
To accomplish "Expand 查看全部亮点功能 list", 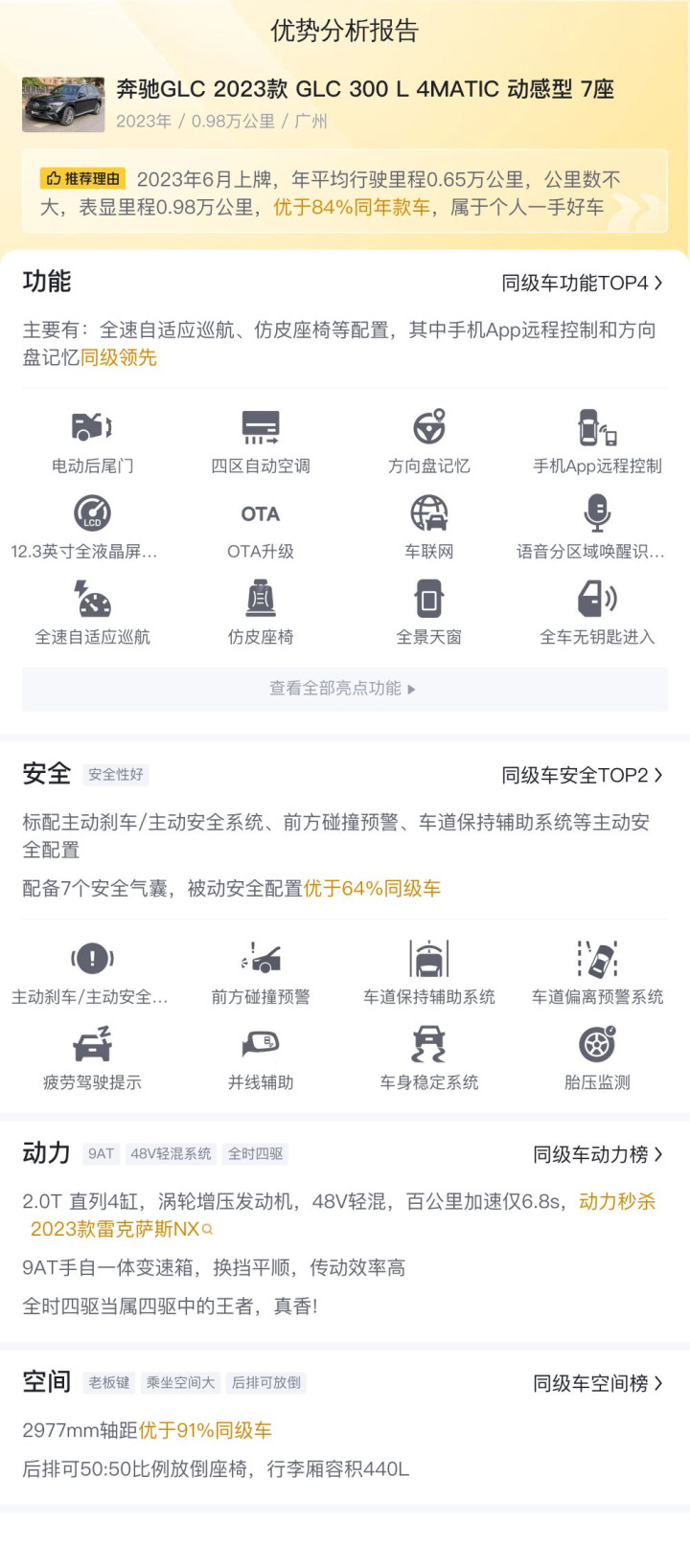I will [345, 689].
